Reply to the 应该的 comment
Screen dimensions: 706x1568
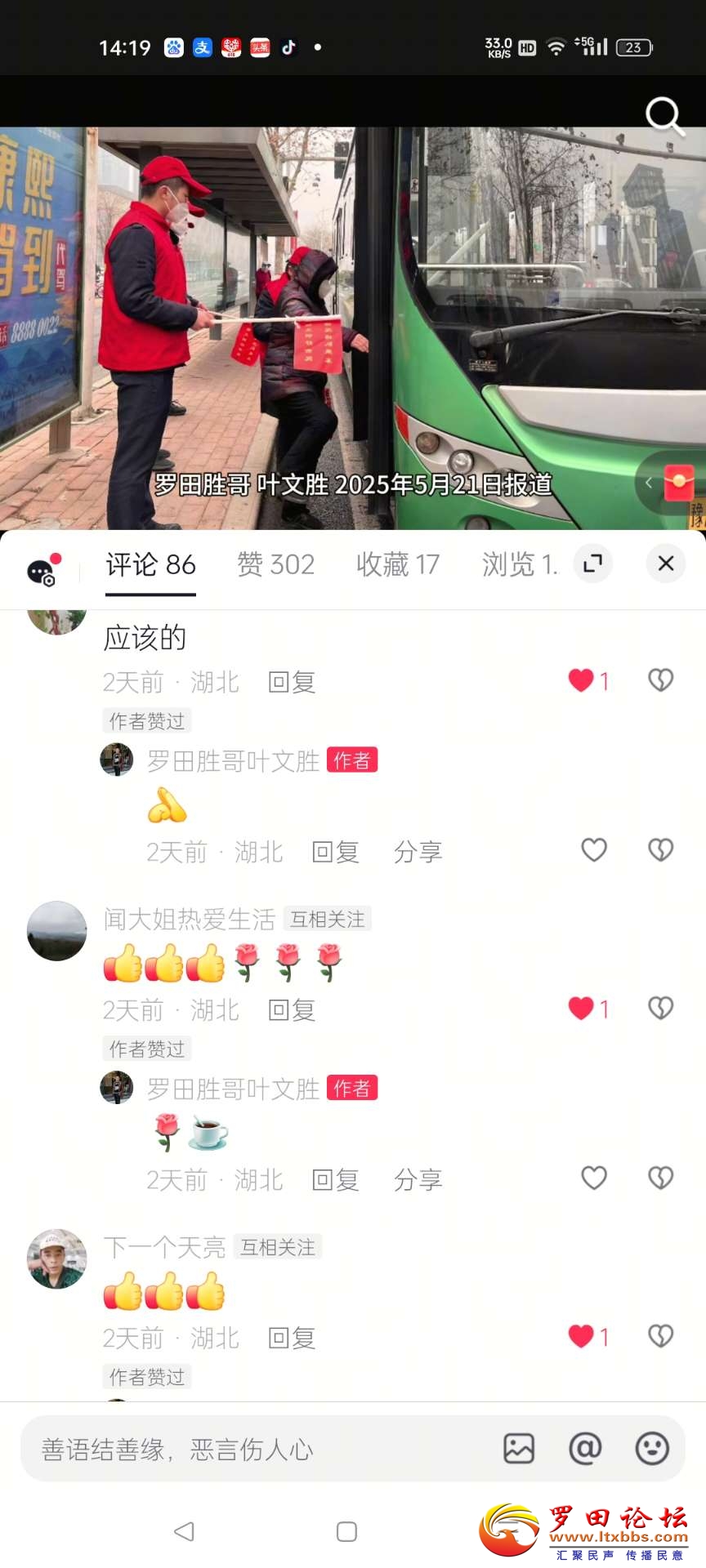coord(292,682)
